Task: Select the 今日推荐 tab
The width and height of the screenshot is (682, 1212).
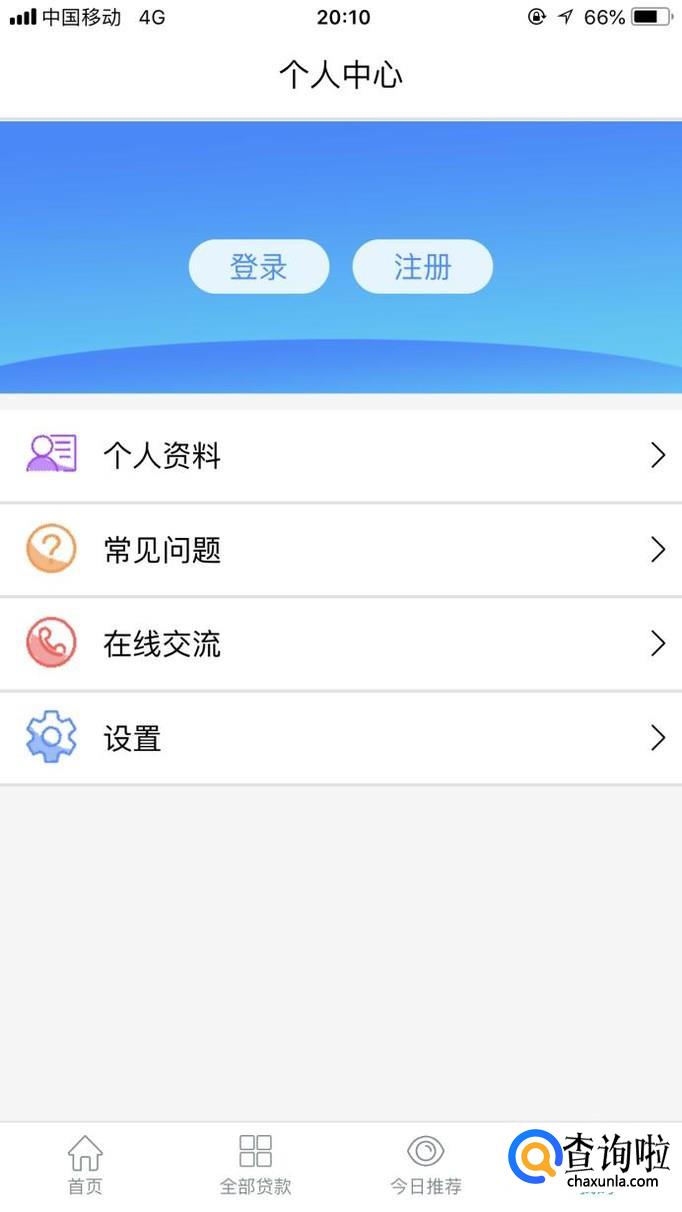Action: click(x=426, y=1166)
